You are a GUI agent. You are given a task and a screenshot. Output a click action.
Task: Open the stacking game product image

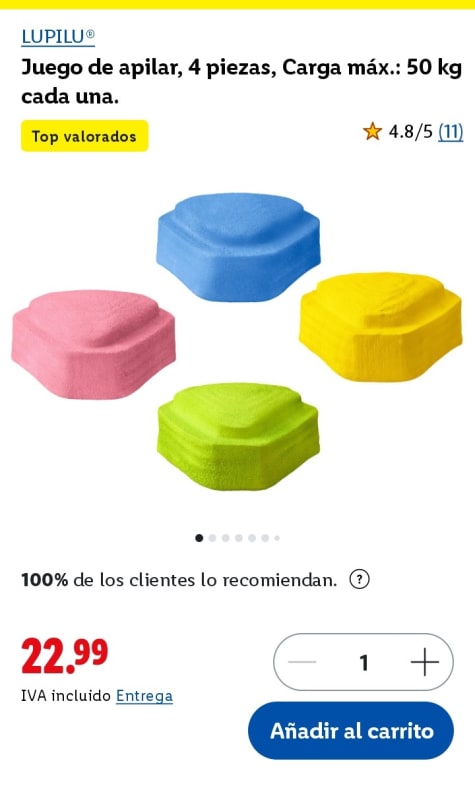coord(238,341)
